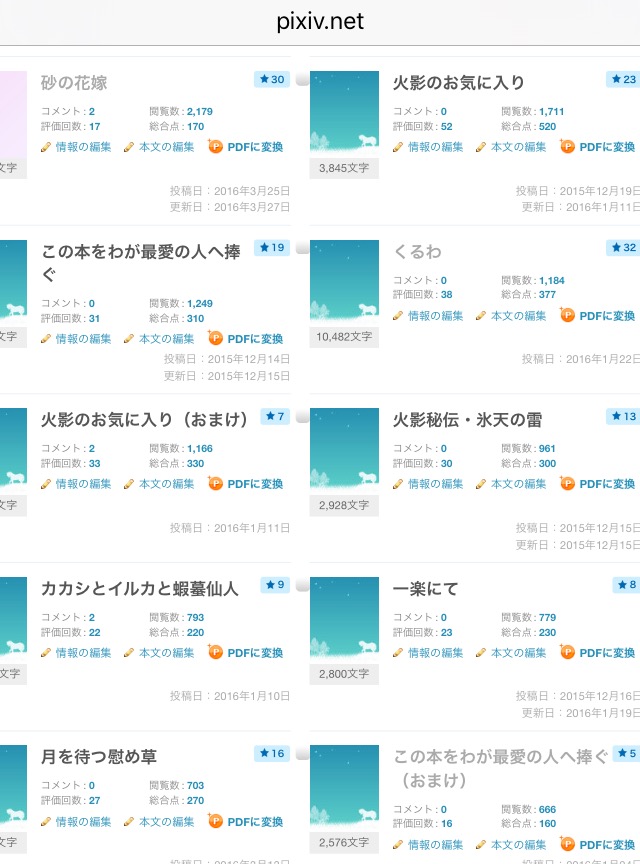Edit info for 月を待つ慰め草

[x=76, y=822]
